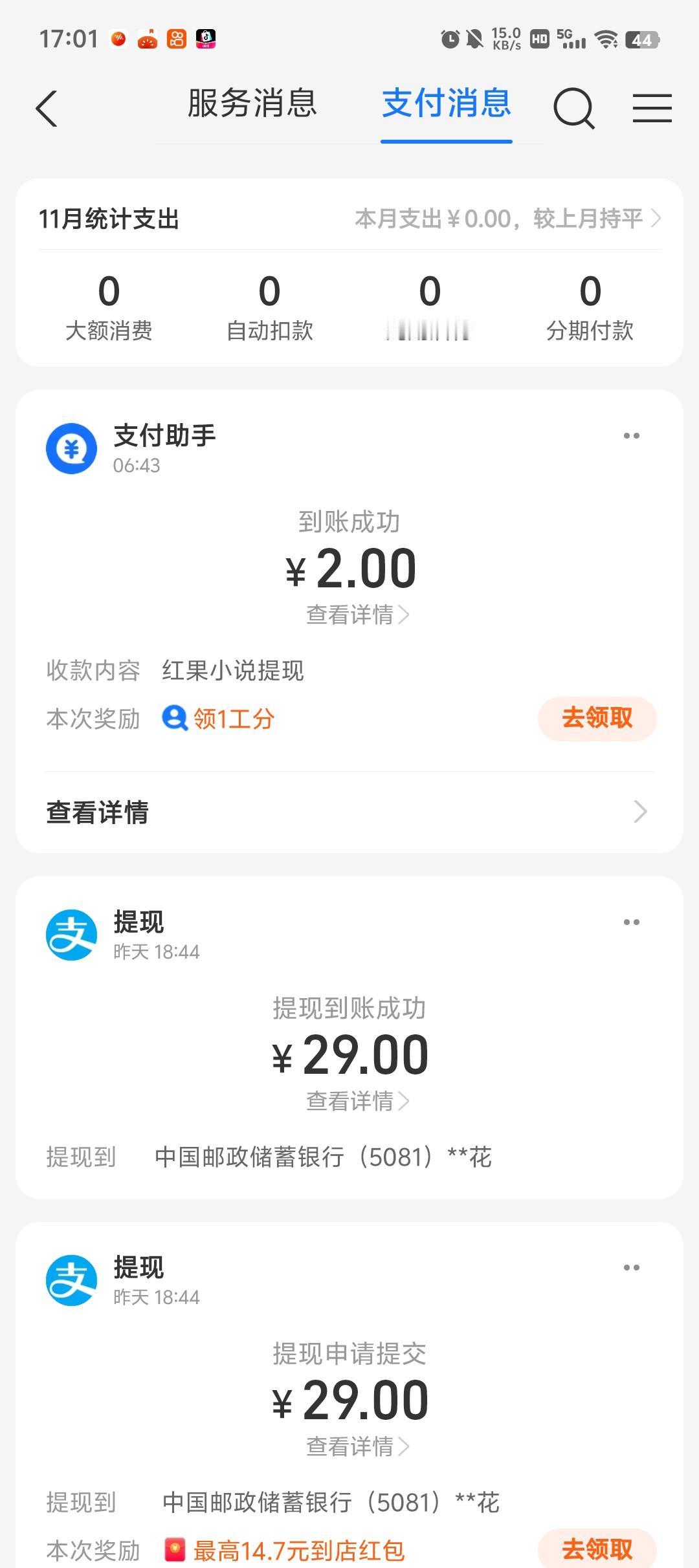Open 分期付款 statistics
The width and height of the screenshot is (699, 1568).
590,307
